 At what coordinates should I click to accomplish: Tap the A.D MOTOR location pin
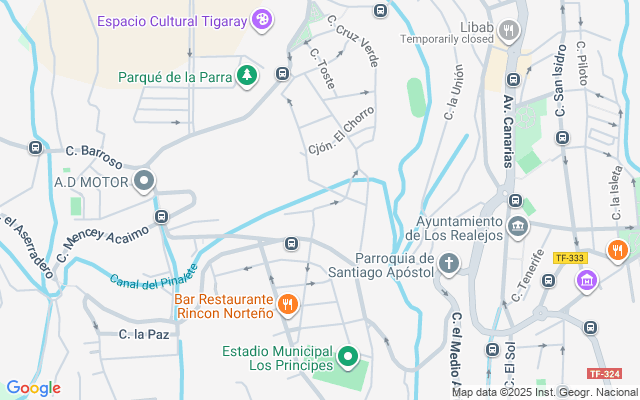[145, 182]
